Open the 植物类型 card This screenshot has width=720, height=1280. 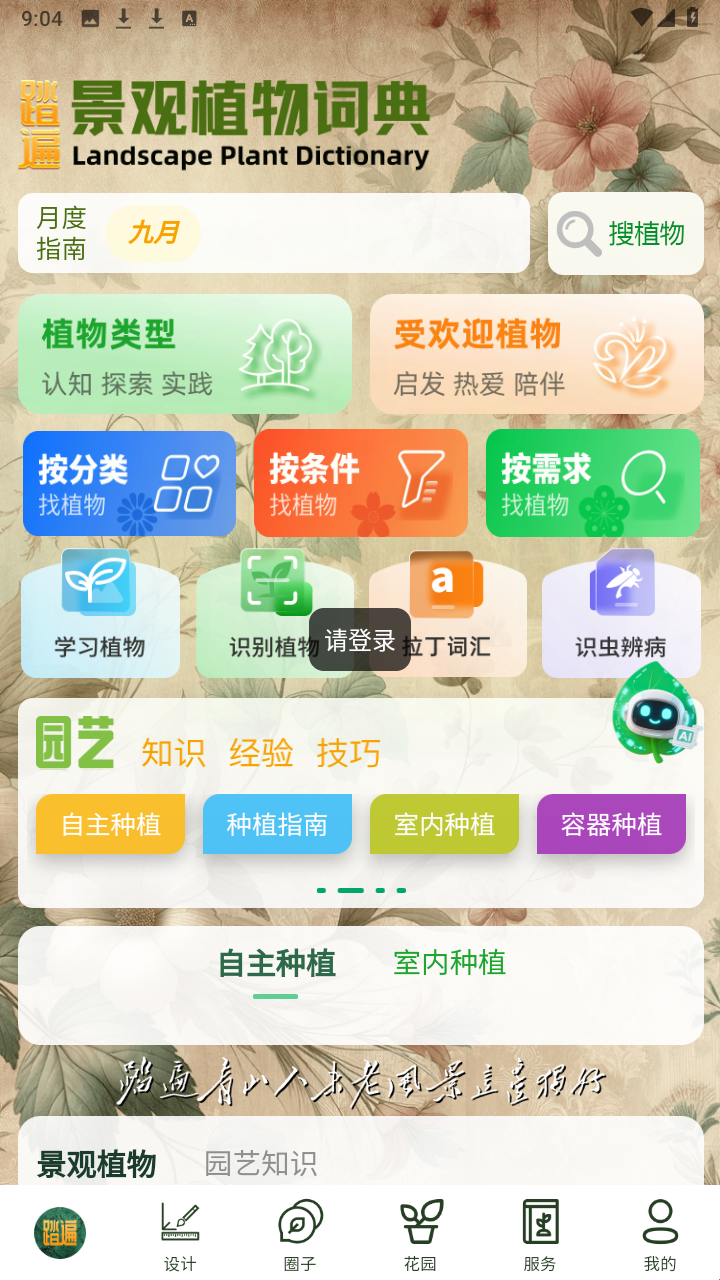[185, 354]
